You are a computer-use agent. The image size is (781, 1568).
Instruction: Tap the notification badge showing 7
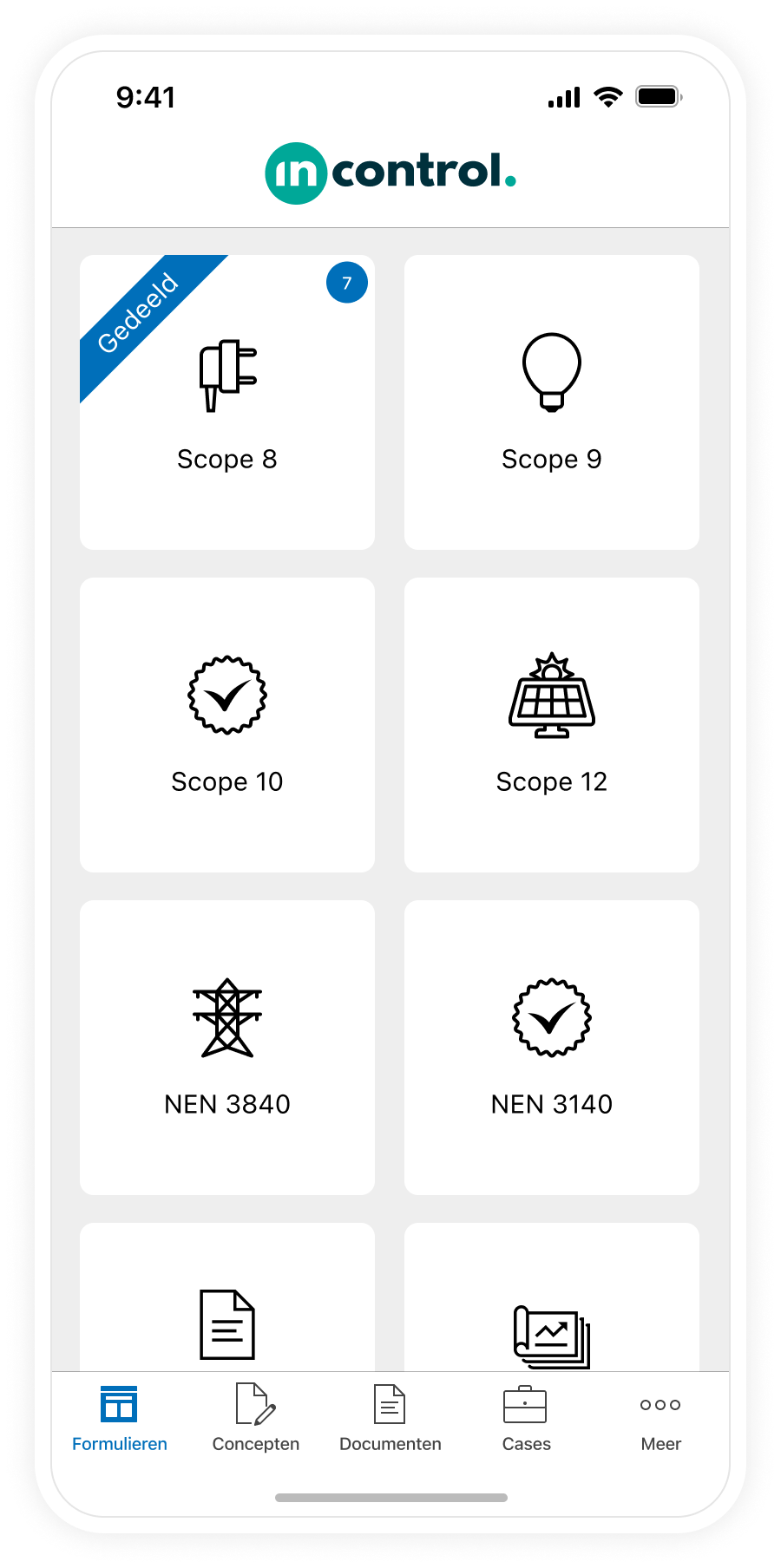coord(346,282)
